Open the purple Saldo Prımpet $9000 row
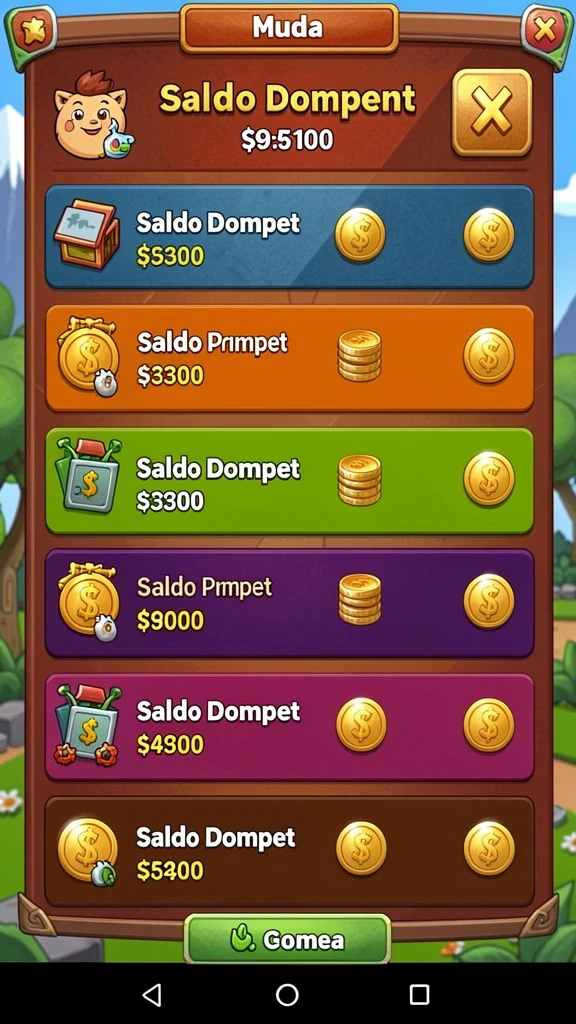Viewport: 576px width, 1024px height. [289, 603]
